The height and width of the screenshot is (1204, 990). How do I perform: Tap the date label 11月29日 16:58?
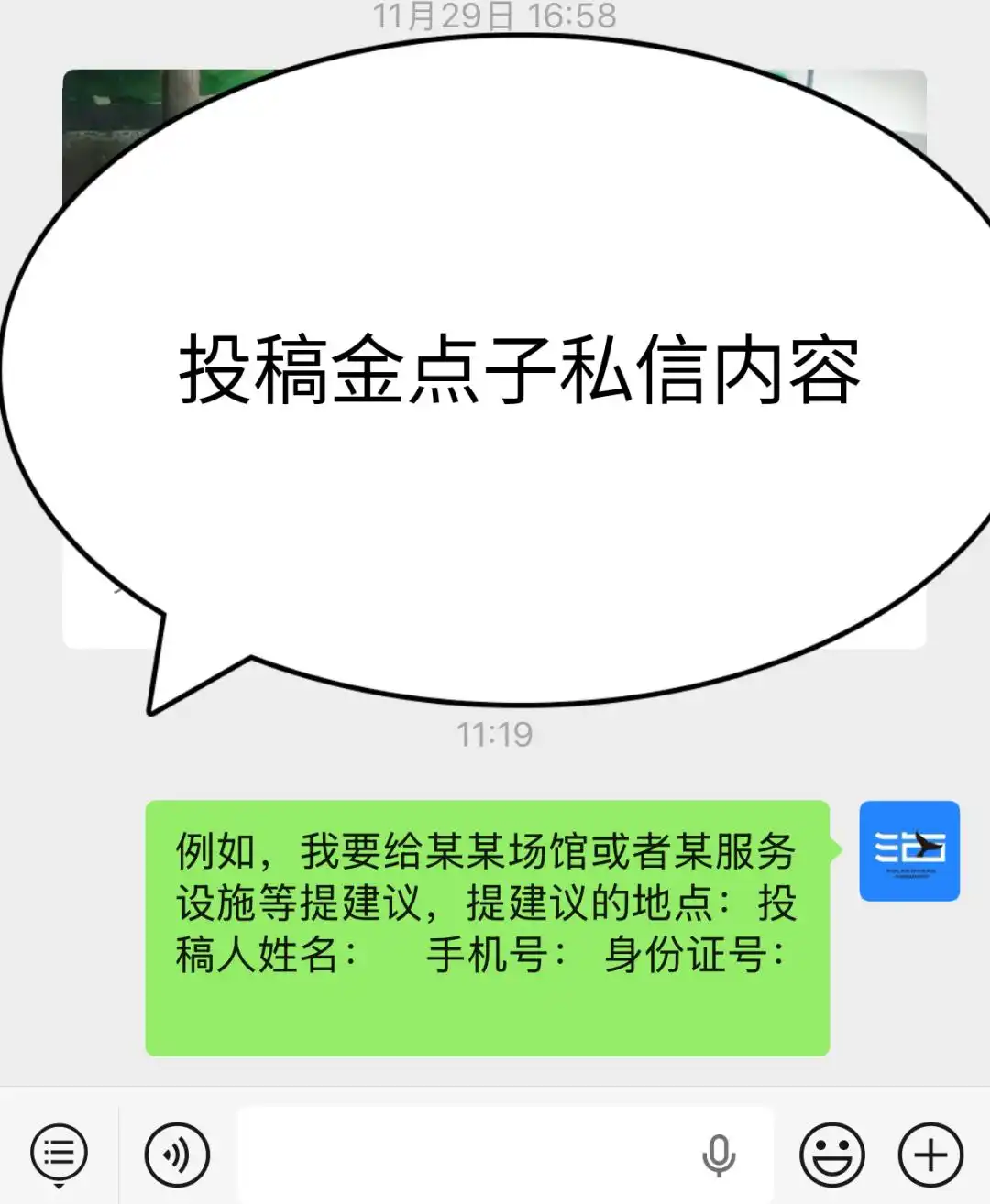click(x=495, y=16)
